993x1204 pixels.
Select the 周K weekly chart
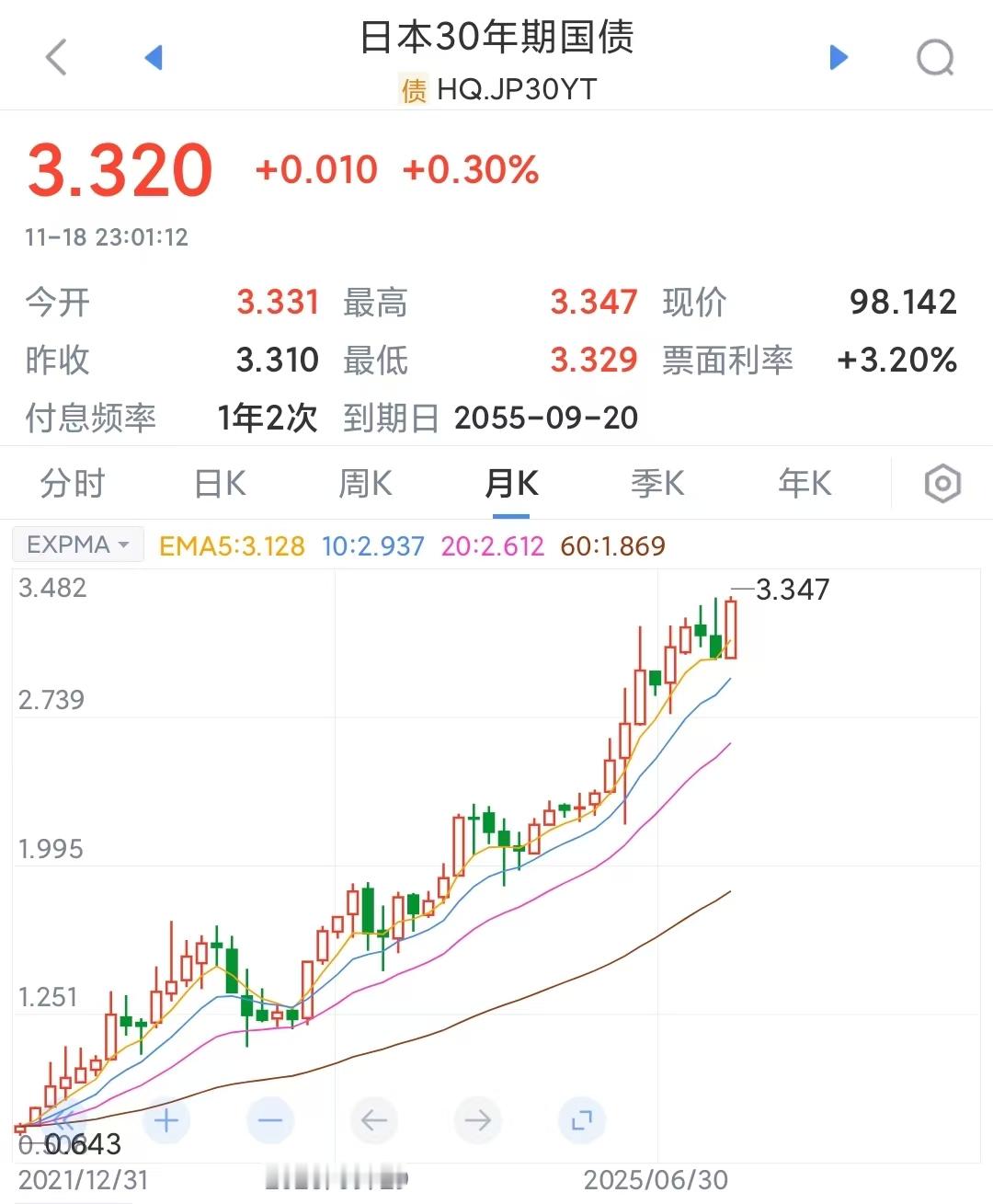[x=364, y=483]
